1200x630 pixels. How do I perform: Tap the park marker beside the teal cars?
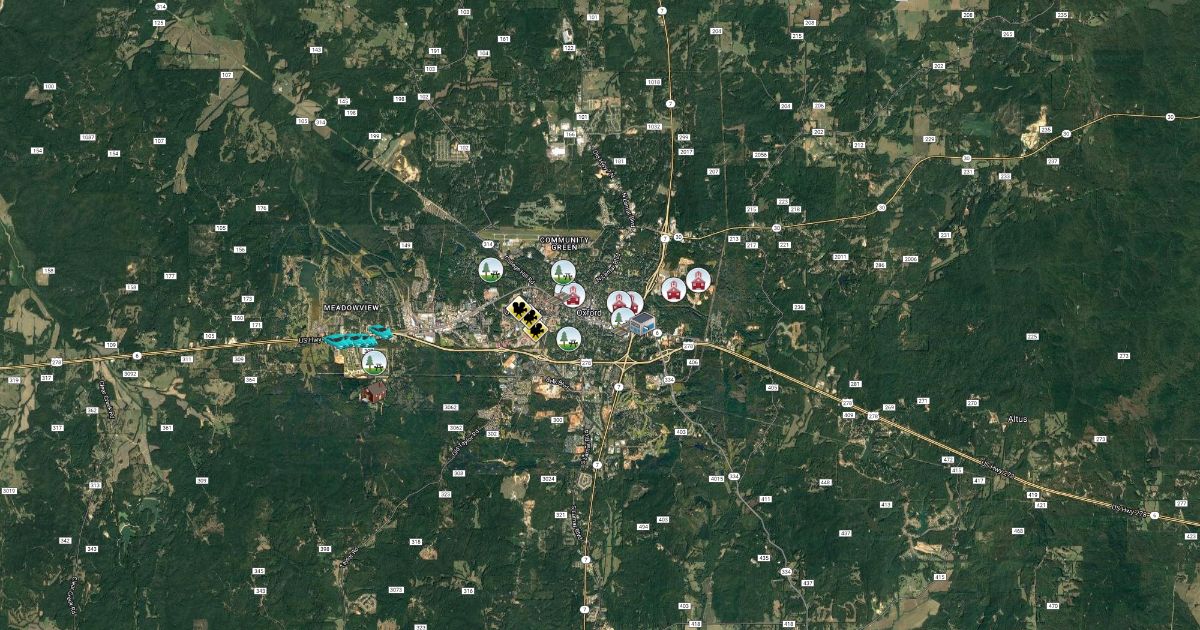pyautogui.click(x=375, y=360)
